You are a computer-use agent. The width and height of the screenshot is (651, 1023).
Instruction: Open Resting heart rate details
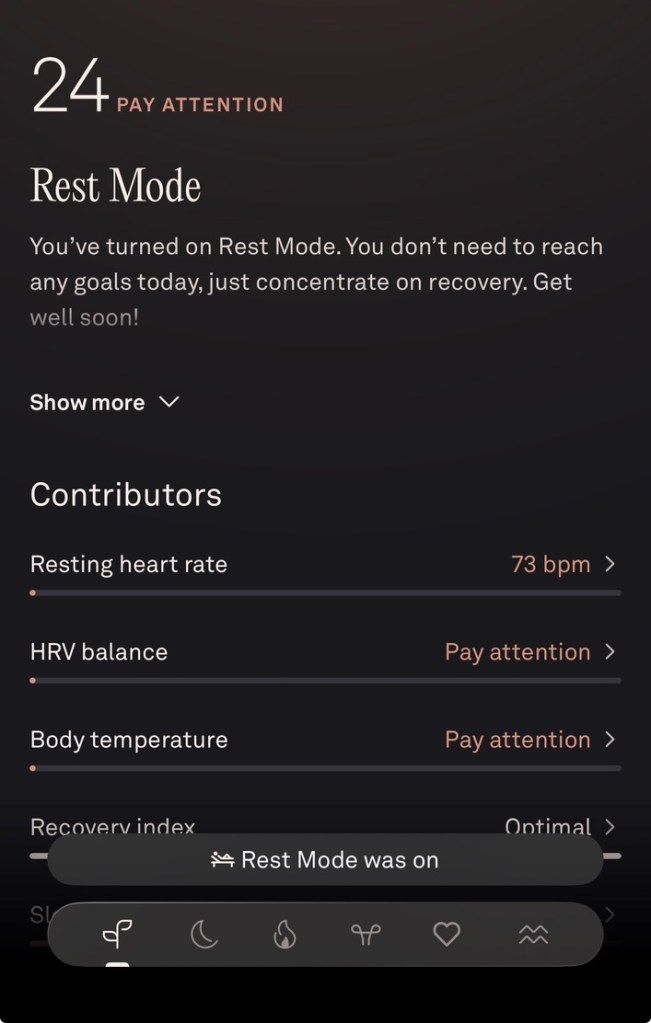(324, 564)
